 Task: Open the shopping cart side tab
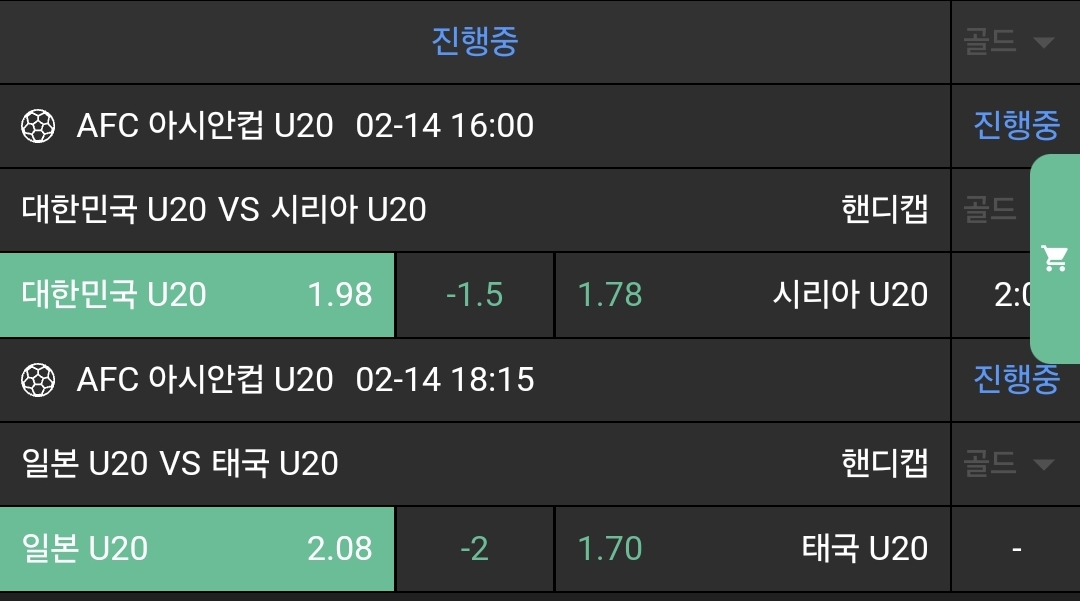(x=1055, y=259)
